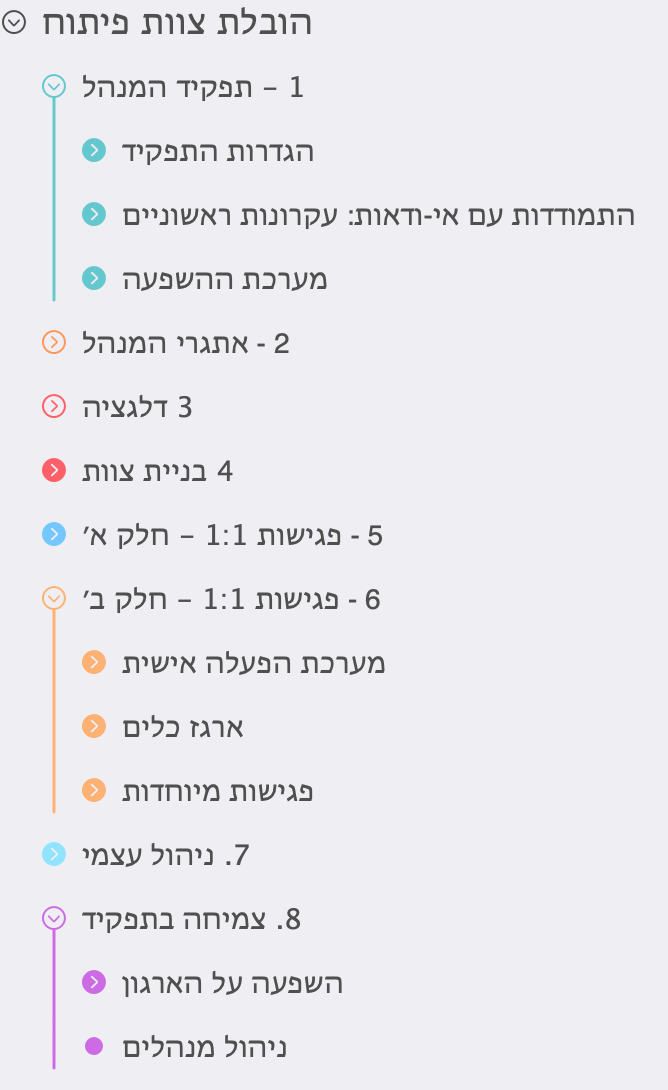Expand the item 'פגישות מיוחדות'
The image size is (668, 1090).
tap(94, 791)
